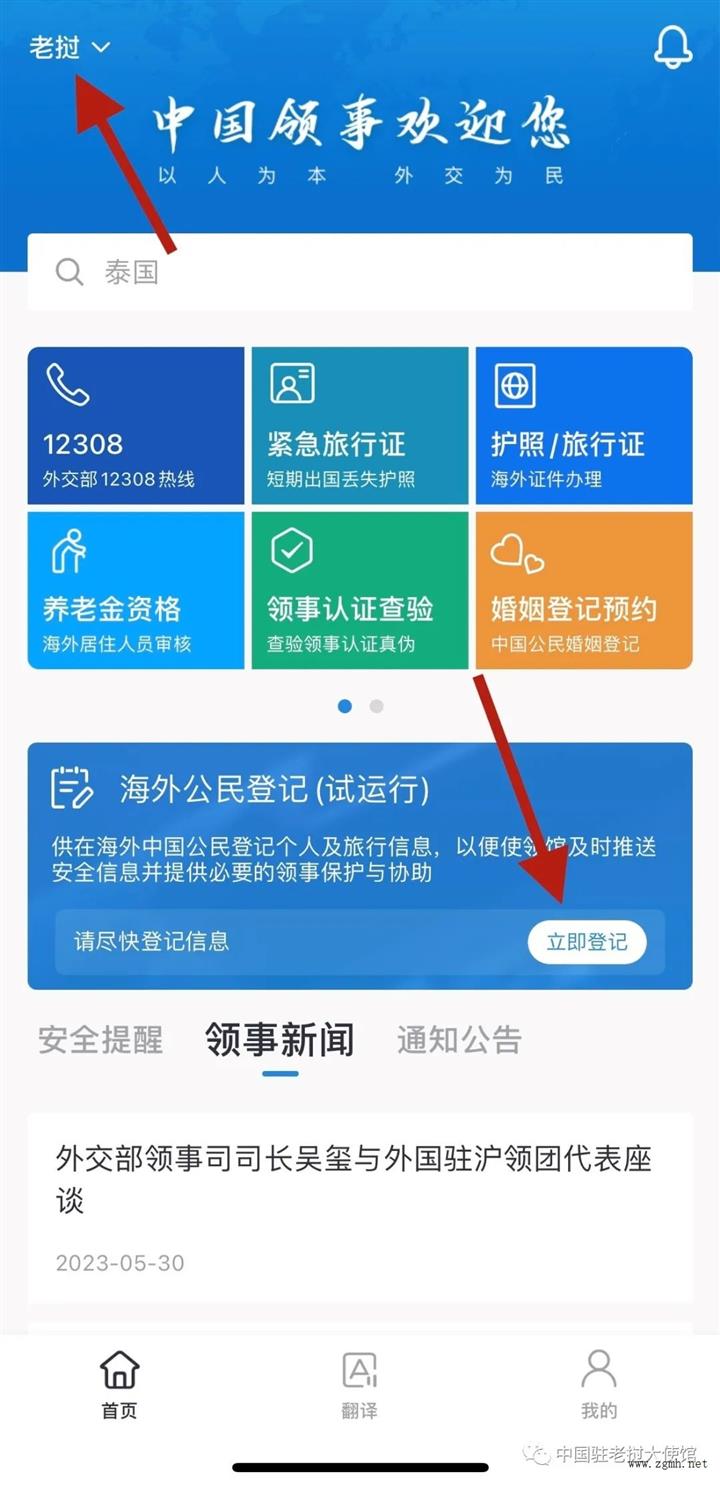Open news about 吴玺 and consular corps
Screen dimensions: 720x1486
[x=355, y=1180]
